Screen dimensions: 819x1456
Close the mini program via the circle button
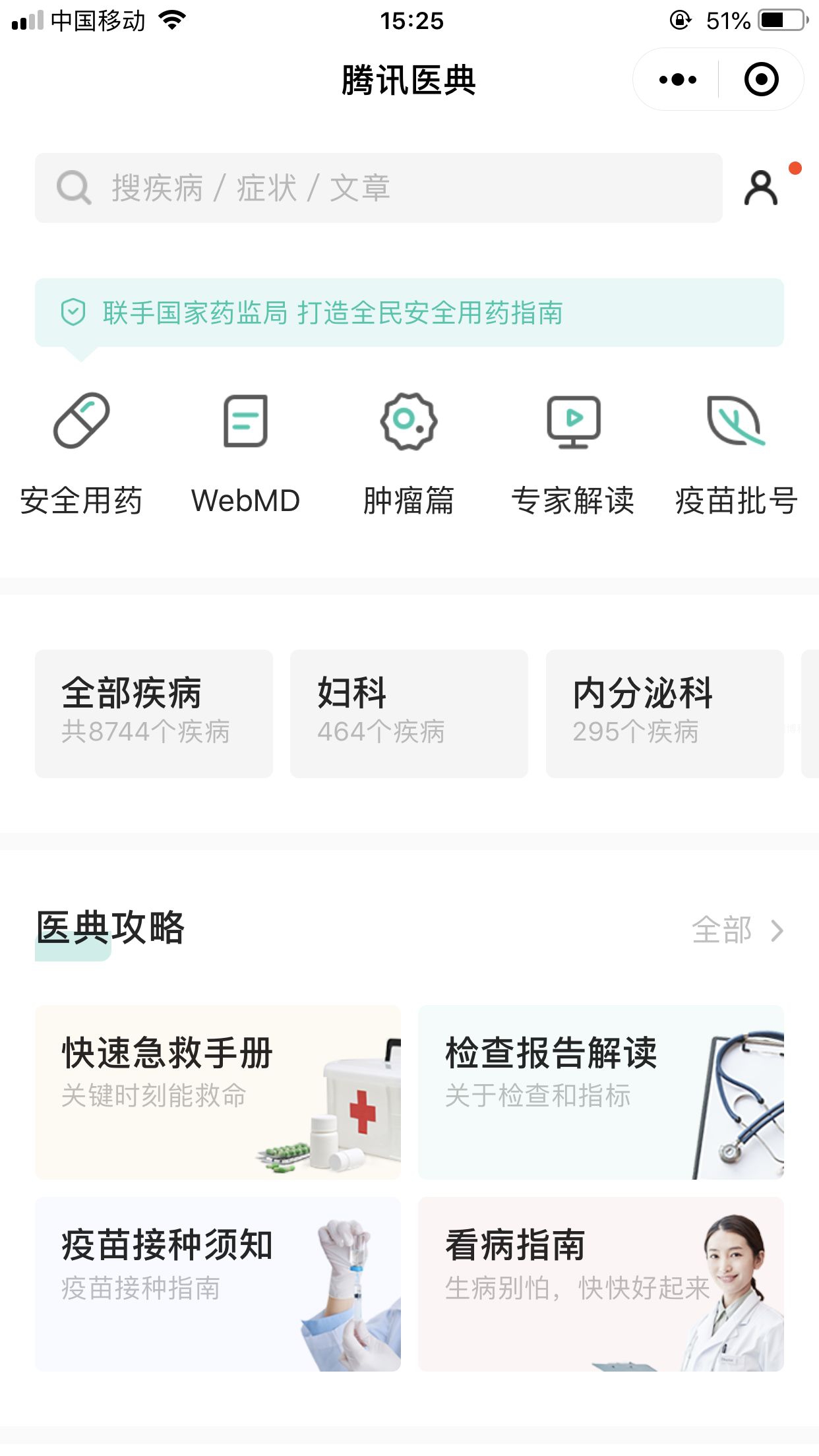click(x=760, y=78)
